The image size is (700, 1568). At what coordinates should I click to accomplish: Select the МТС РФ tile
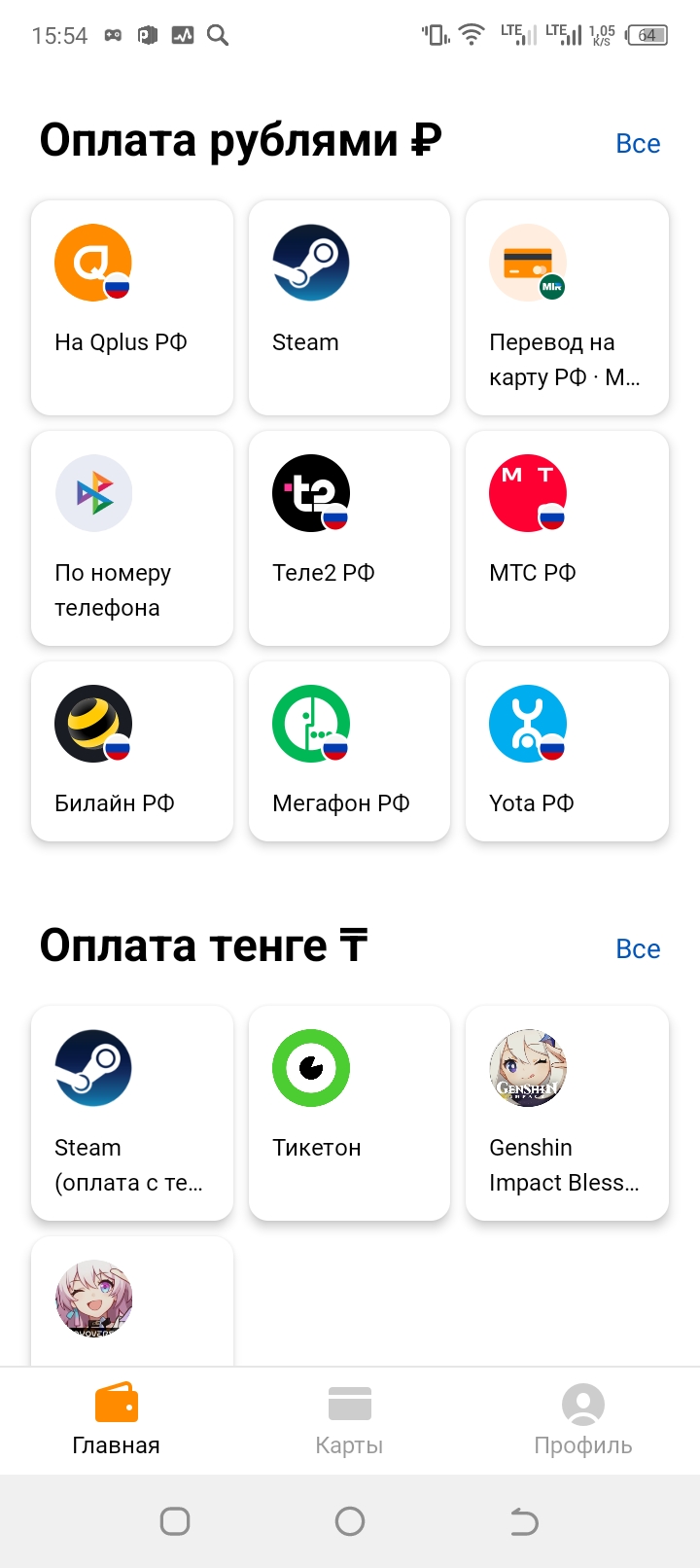click(567, 538)
